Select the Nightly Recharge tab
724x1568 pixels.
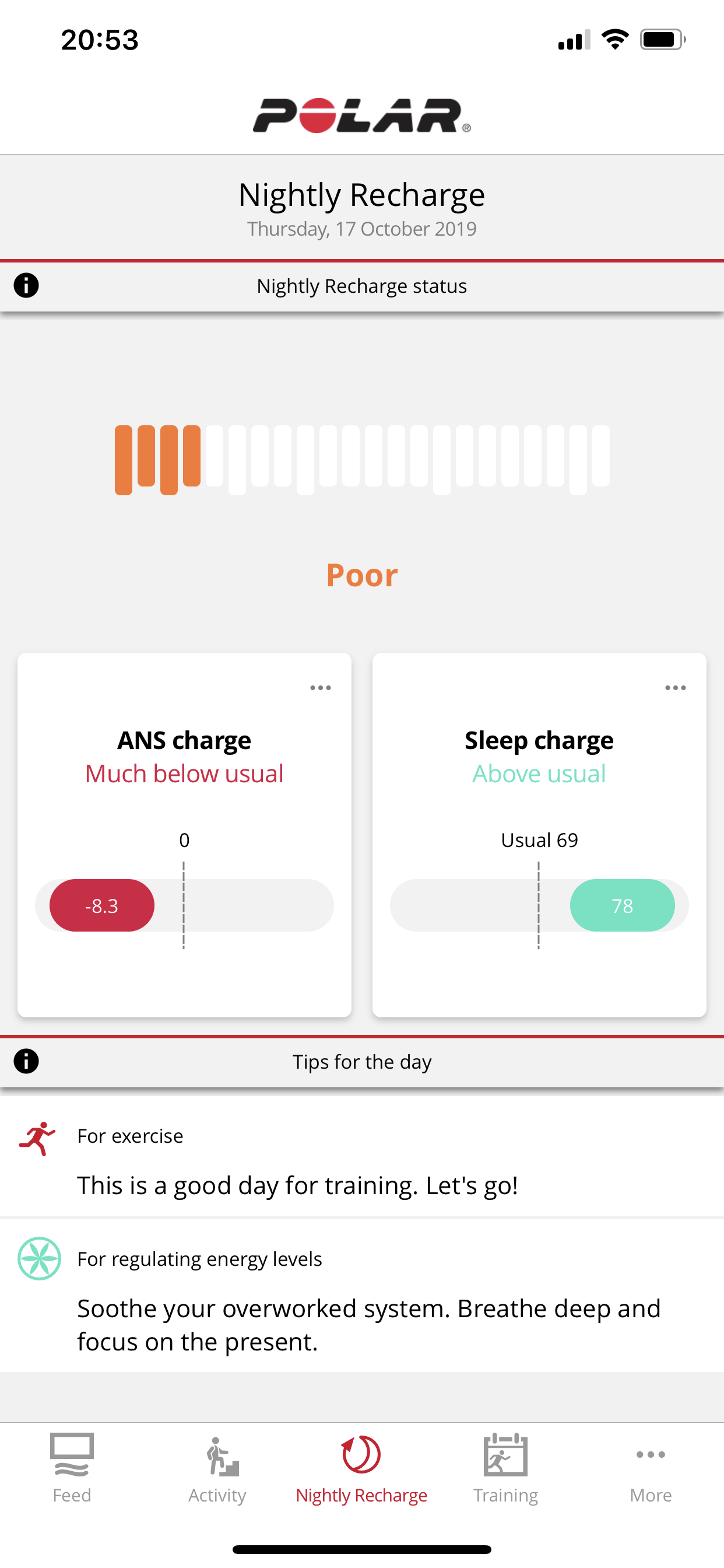(361, 1468)
